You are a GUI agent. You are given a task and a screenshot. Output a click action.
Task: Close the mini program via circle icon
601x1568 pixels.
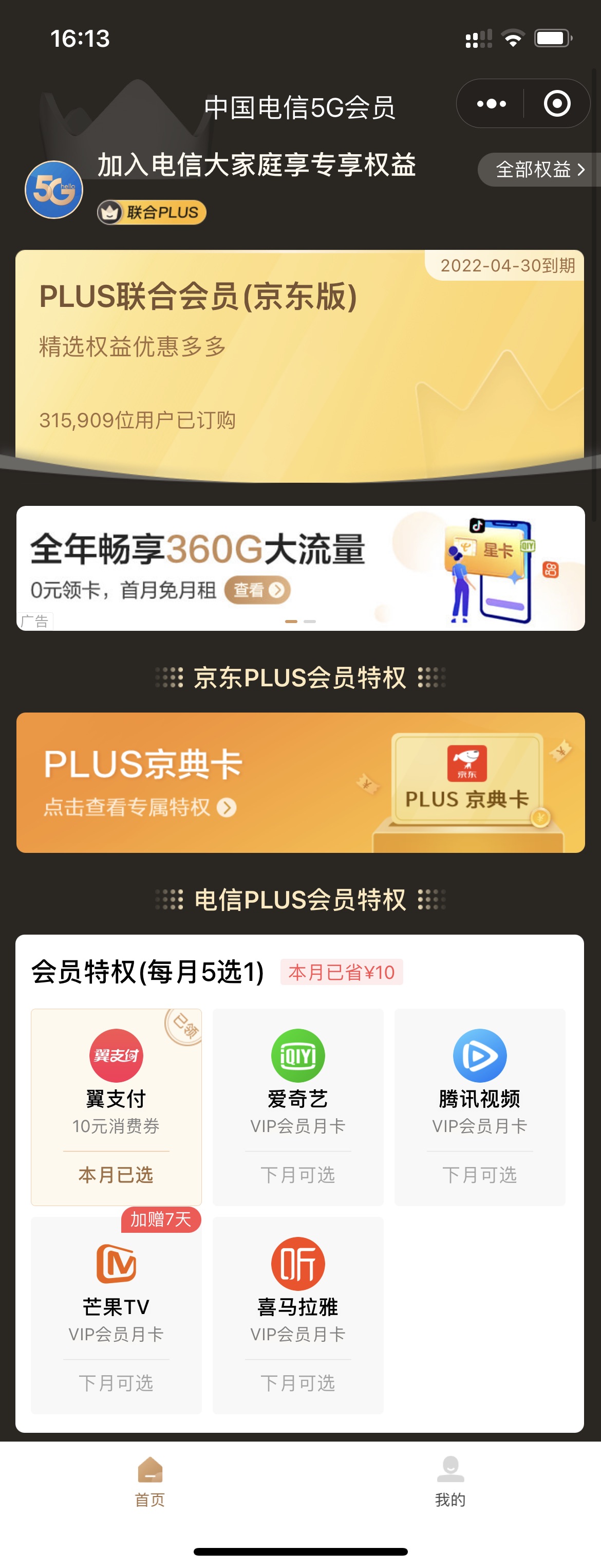pyautogui.click(x=557, y=103)
